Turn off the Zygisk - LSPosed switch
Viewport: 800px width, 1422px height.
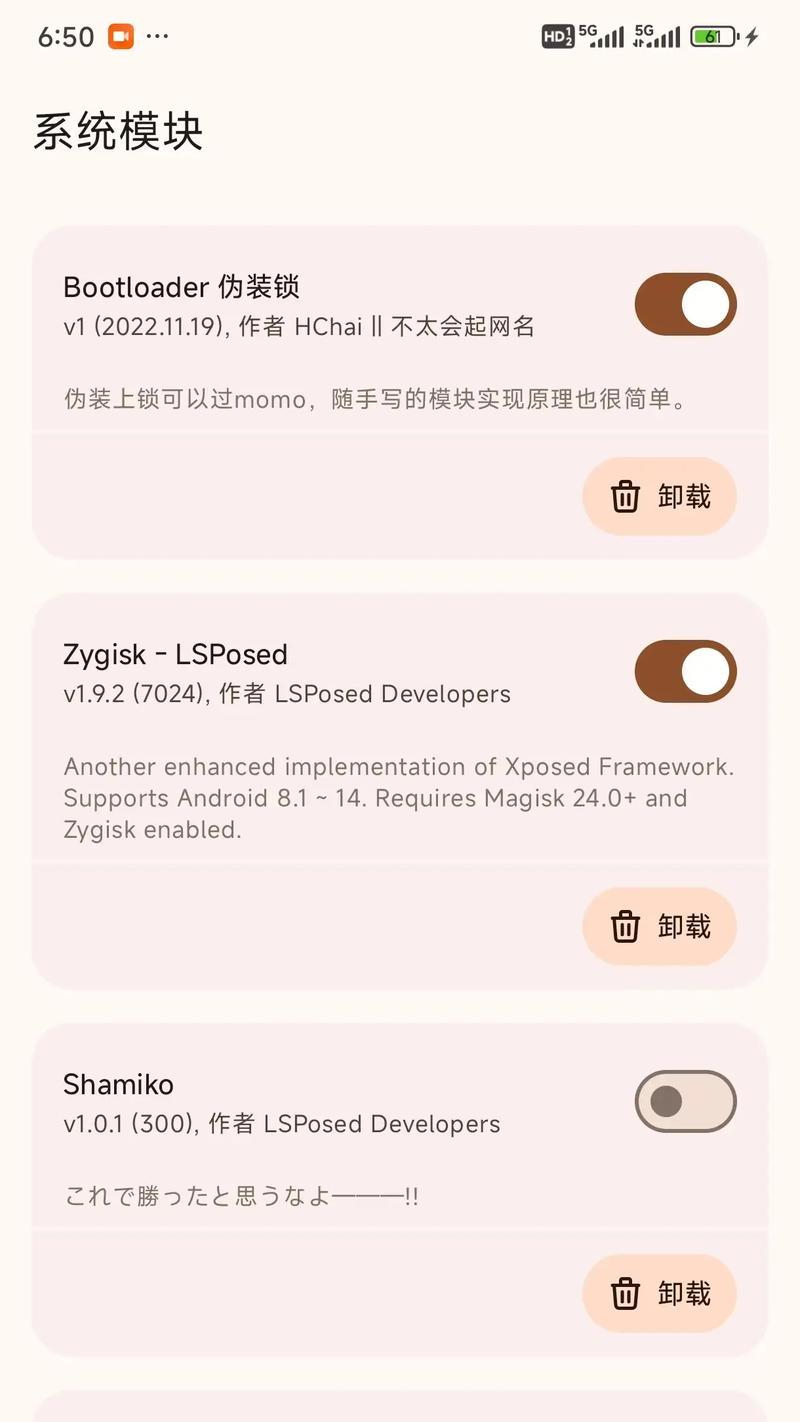click(x=685, y=671)
